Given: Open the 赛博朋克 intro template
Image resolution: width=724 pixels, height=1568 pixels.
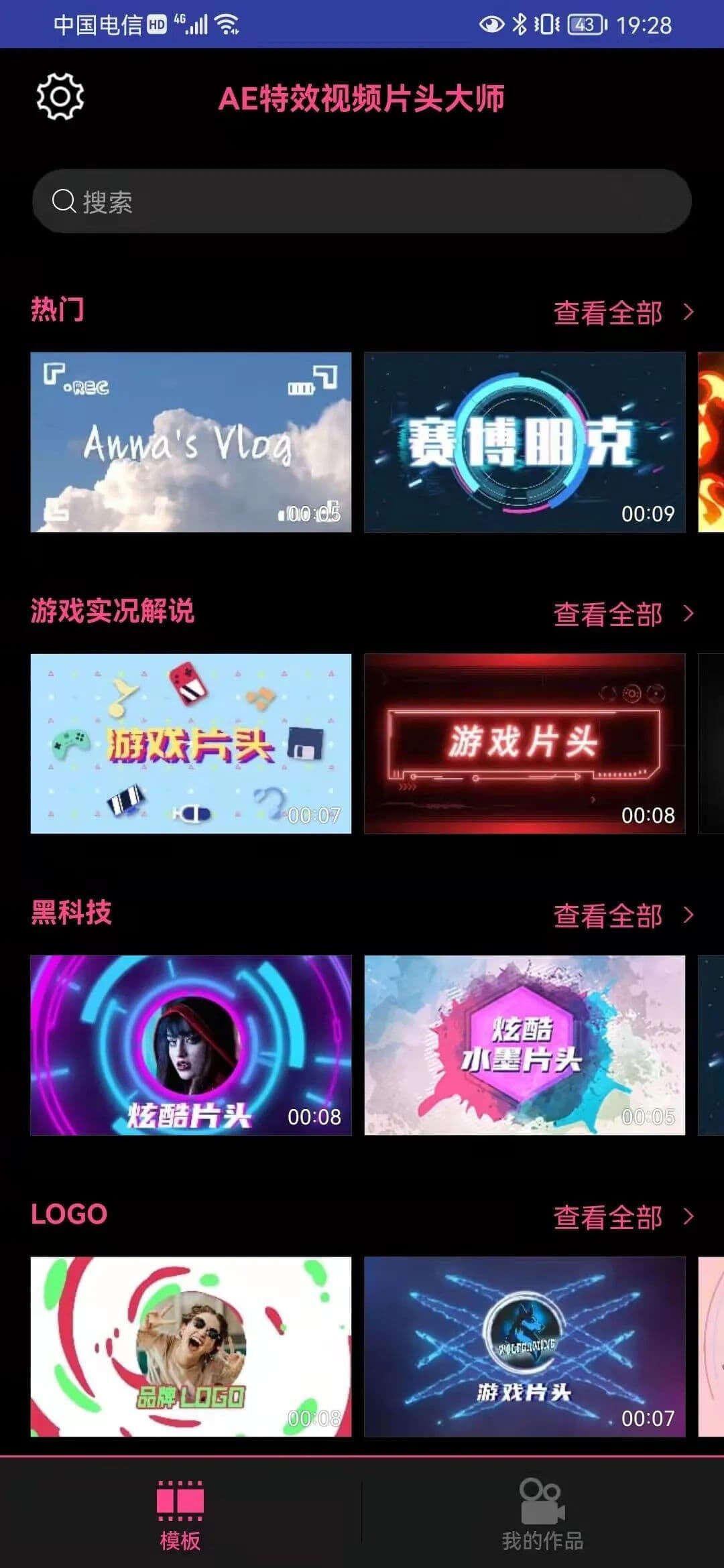Looking at the screenshot, I should [525, 441].
